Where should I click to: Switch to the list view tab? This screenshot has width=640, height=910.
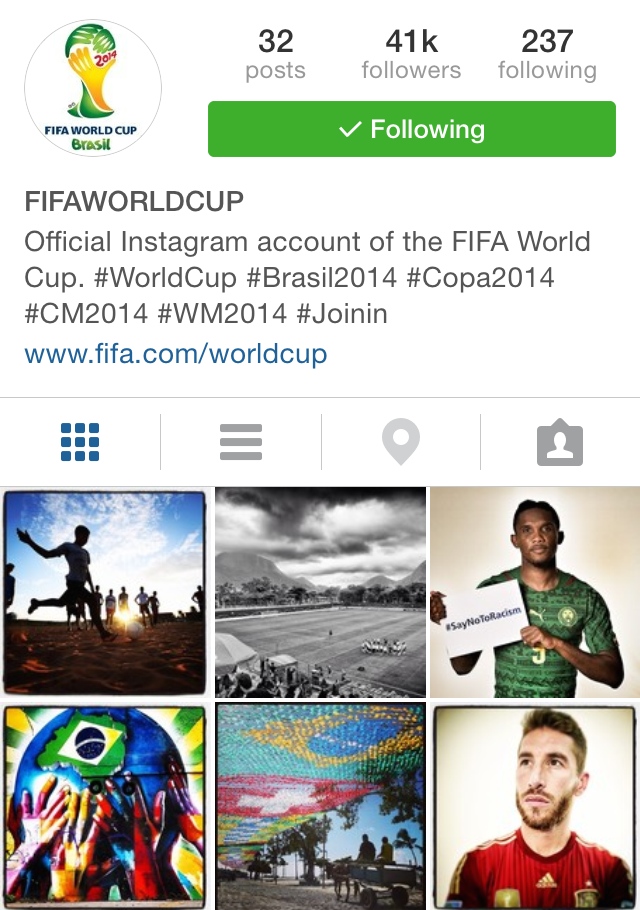coord(240,441)
